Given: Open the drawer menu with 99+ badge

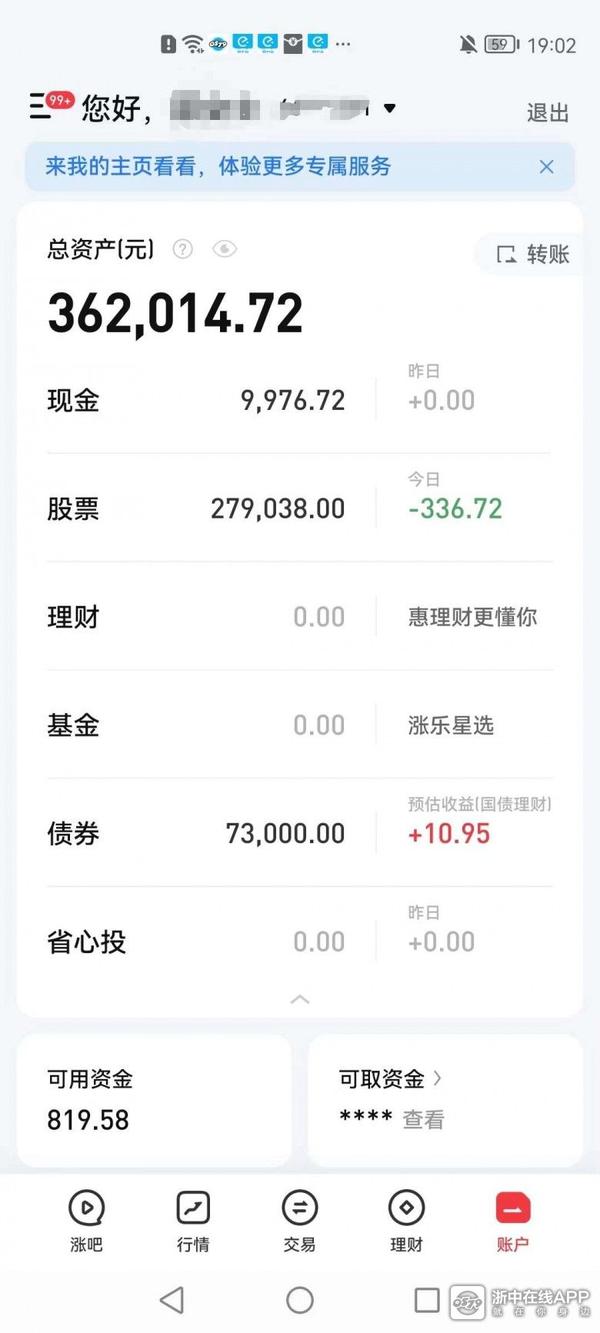Looking at the screenshot, I should pos(48,104).
